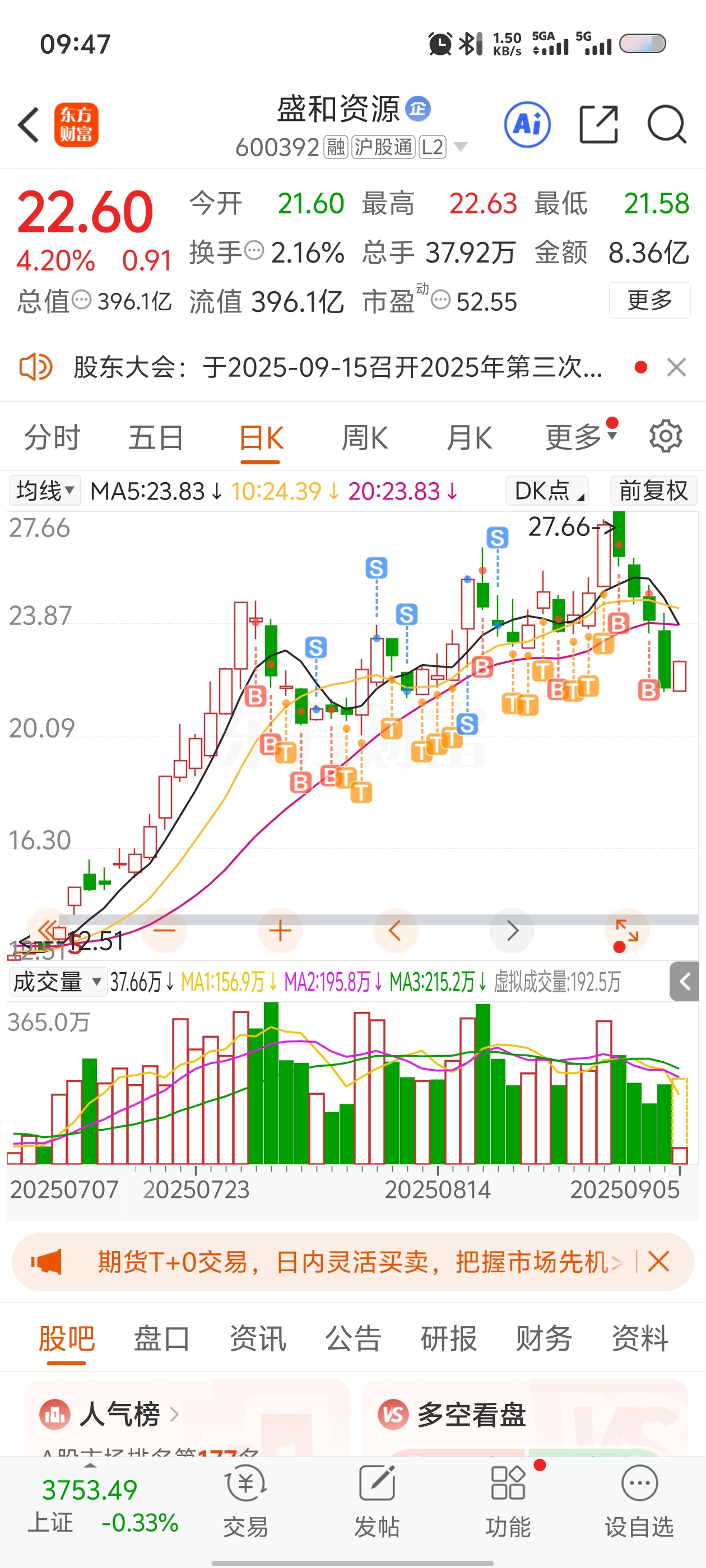The width and height of the screenshot is (706, 1568).
Task: Go back using the top-left arrow
Action: click(29, 125)
